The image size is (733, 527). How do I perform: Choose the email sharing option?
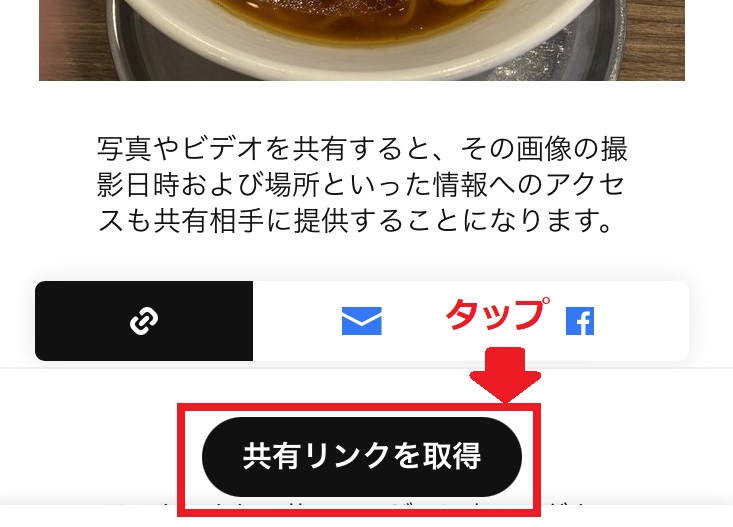pos(362,321)
